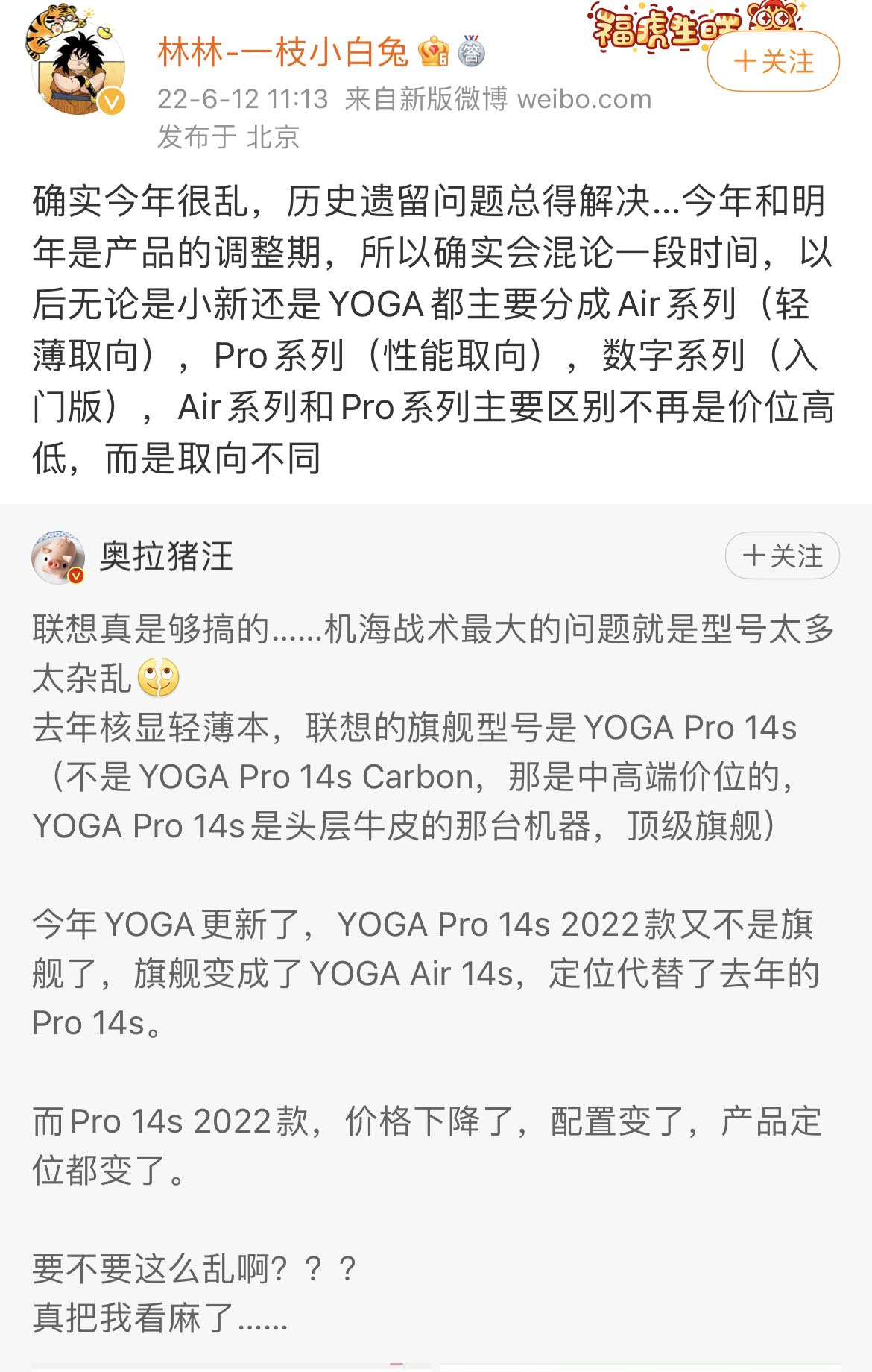
Task: Follow 奥拉猪汪 with the gray 关注 button
Action: point(782,556)
